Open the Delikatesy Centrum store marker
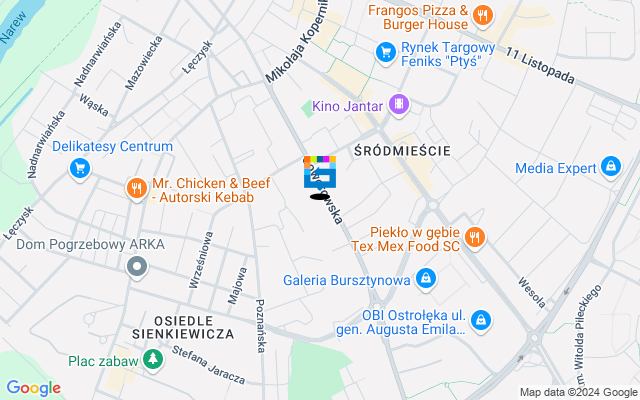The image size is (640, 400). click(80, 167)
